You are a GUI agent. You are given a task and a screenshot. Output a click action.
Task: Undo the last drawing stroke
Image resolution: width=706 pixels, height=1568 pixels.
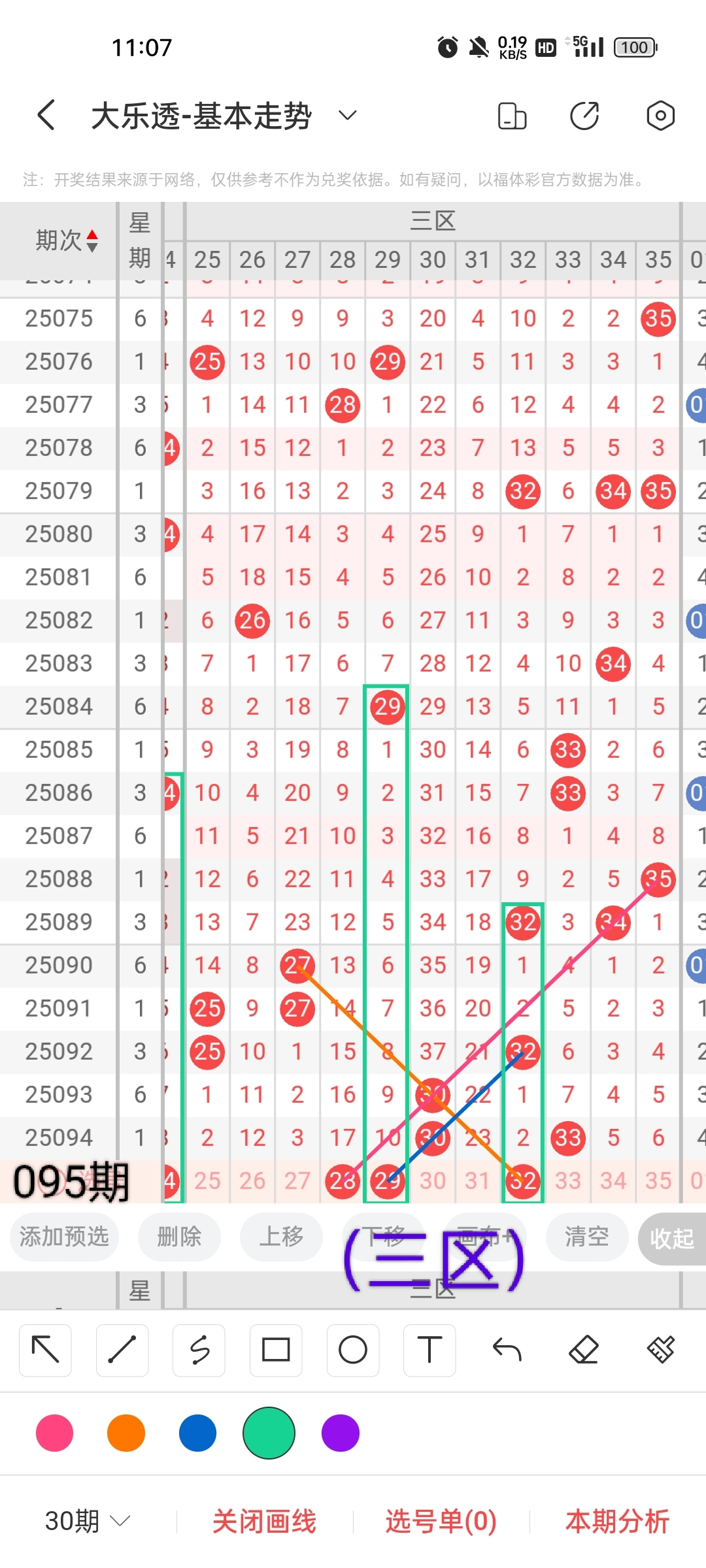coord(507,1350)
